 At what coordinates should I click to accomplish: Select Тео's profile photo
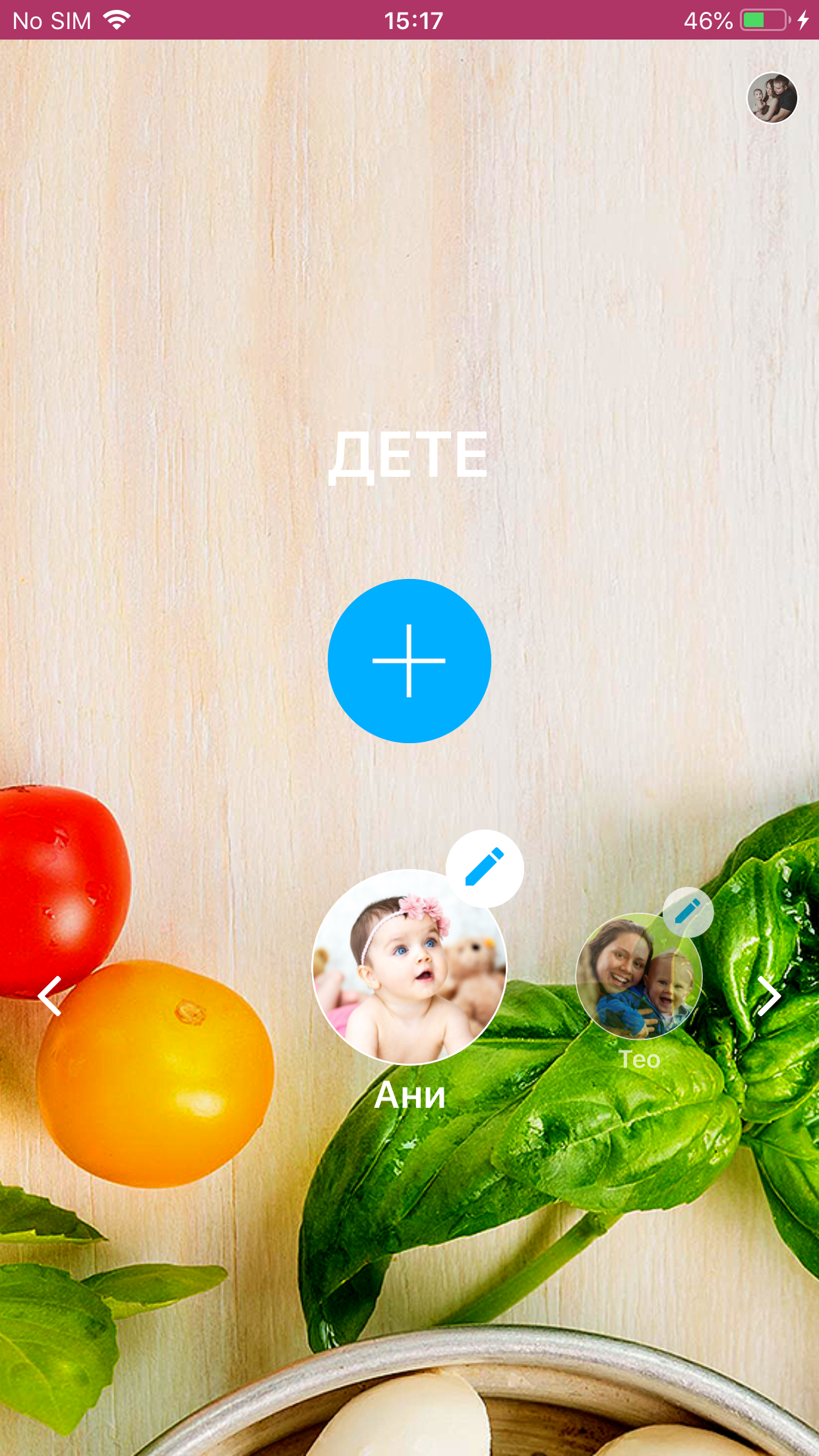638,976
